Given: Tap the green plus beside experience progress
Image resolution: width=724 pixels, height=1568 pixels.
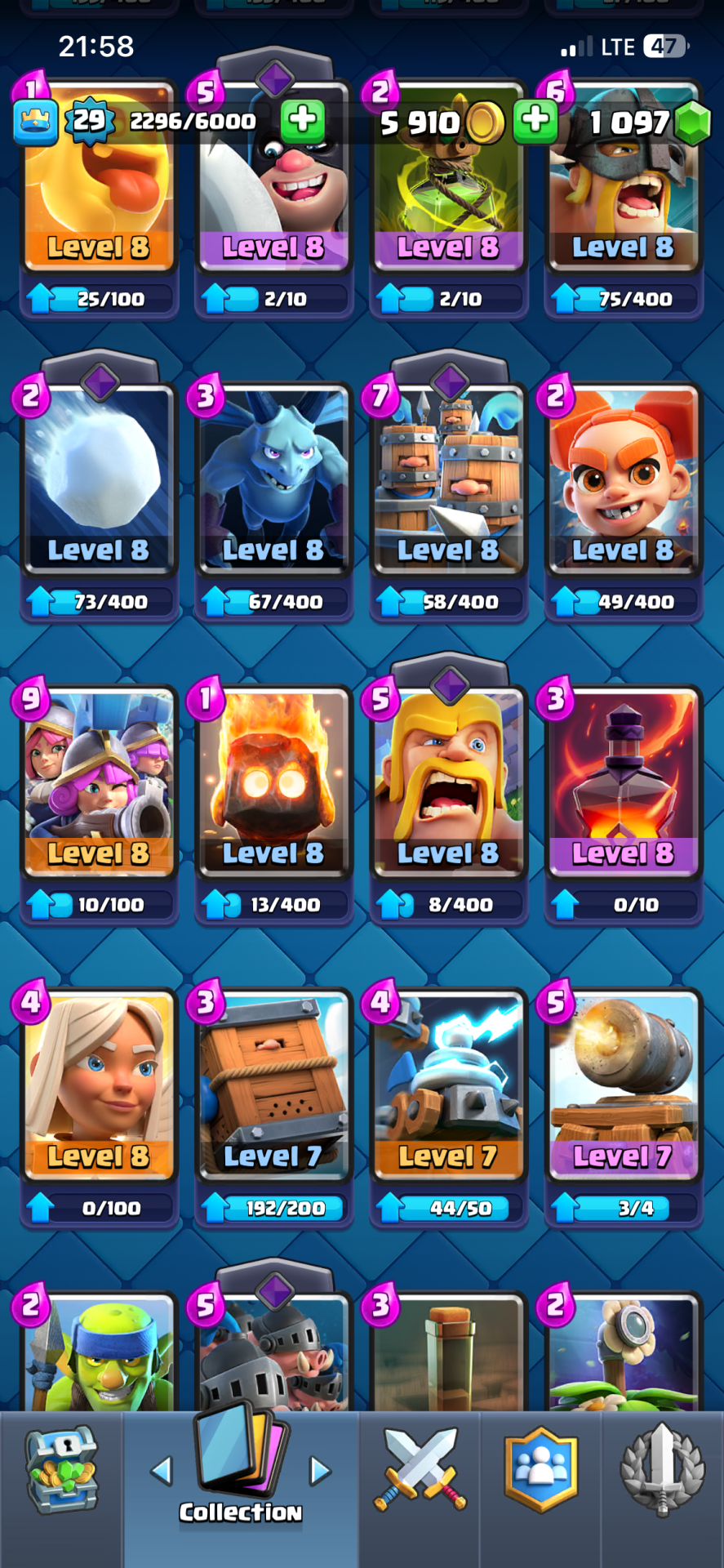Looking at the screenshot, I should pyautogui.click(x=303, y=121).
